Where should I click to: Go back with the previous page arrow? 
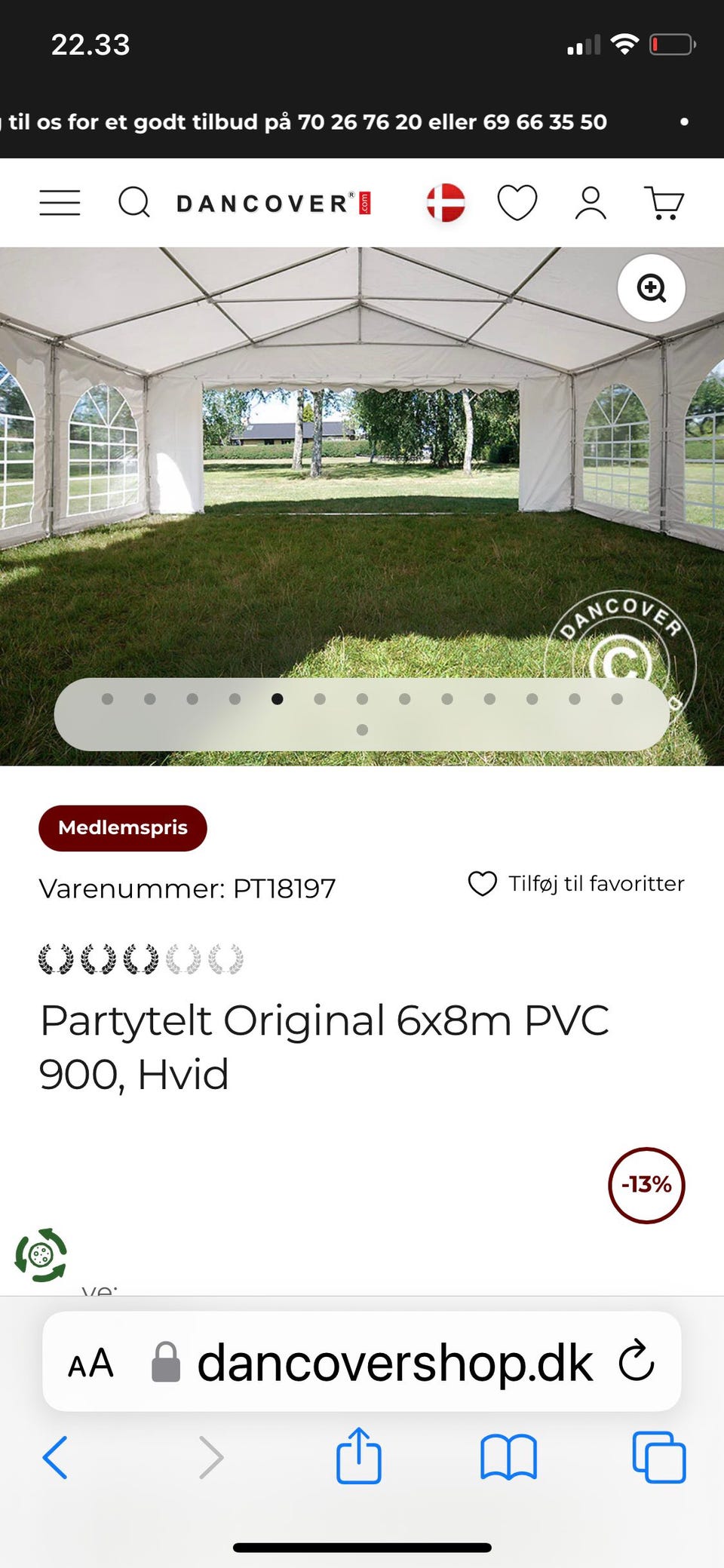(x=55, y=1458)
